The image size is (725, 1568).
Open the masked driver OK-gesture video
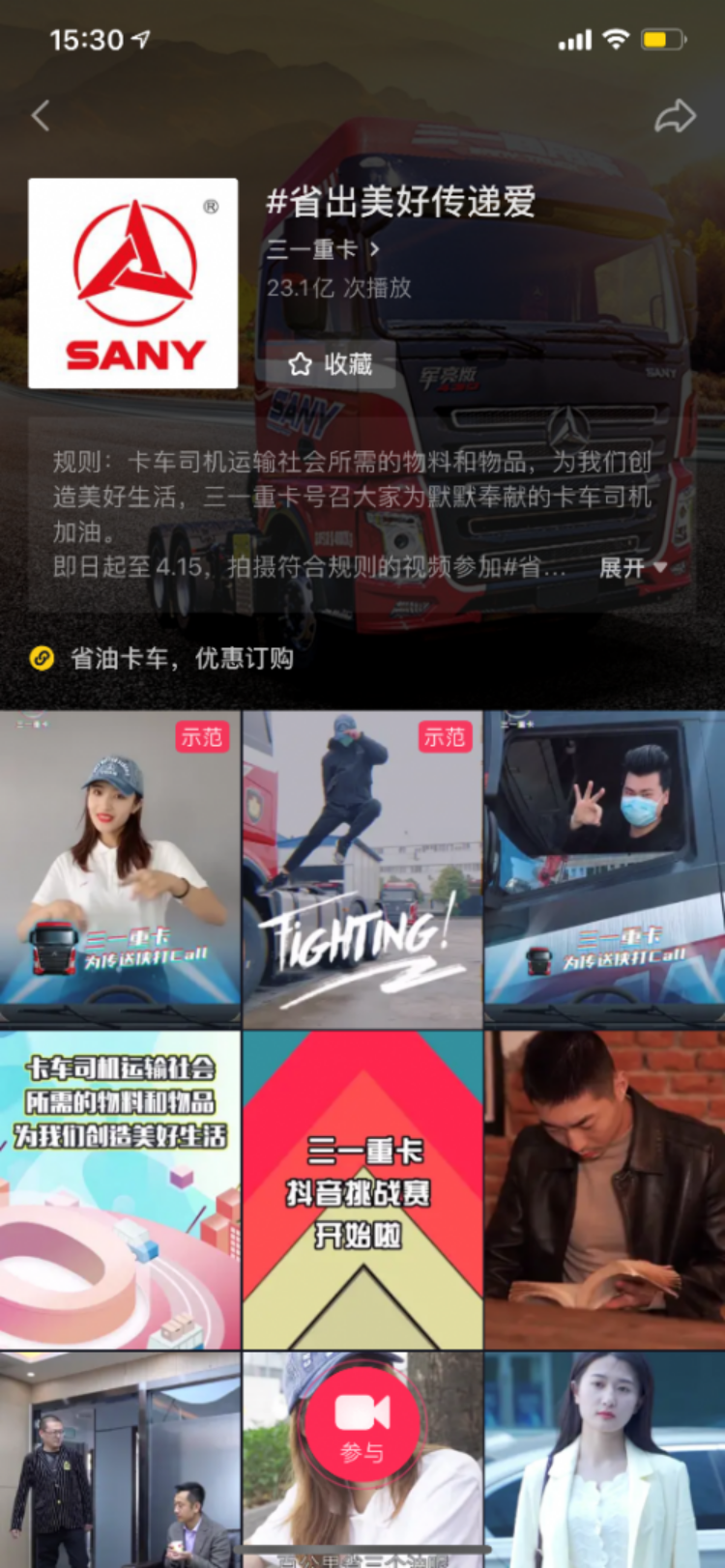coord(605,870)
